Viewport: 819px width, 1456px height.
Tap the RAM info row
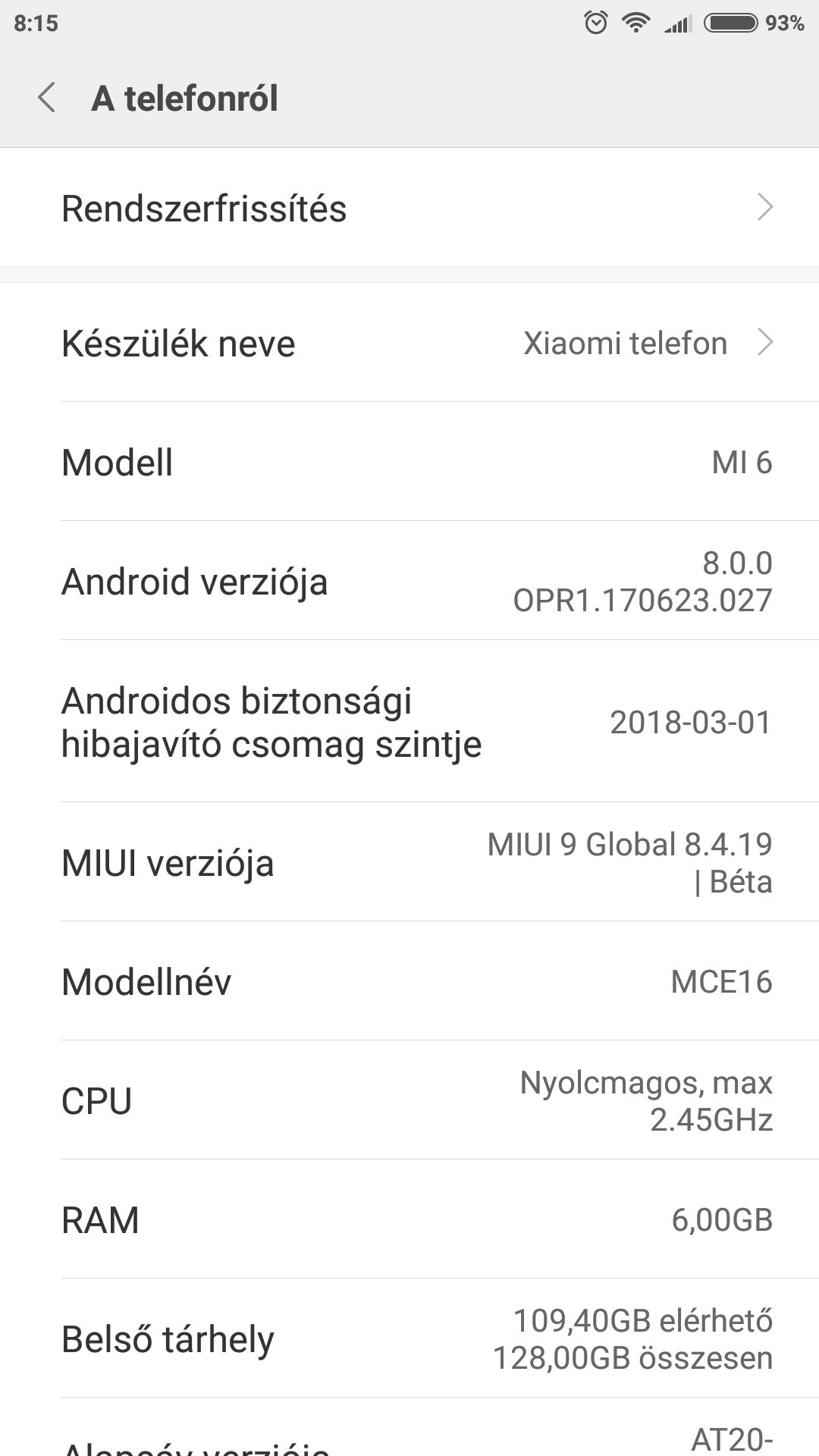[409, 1219]
